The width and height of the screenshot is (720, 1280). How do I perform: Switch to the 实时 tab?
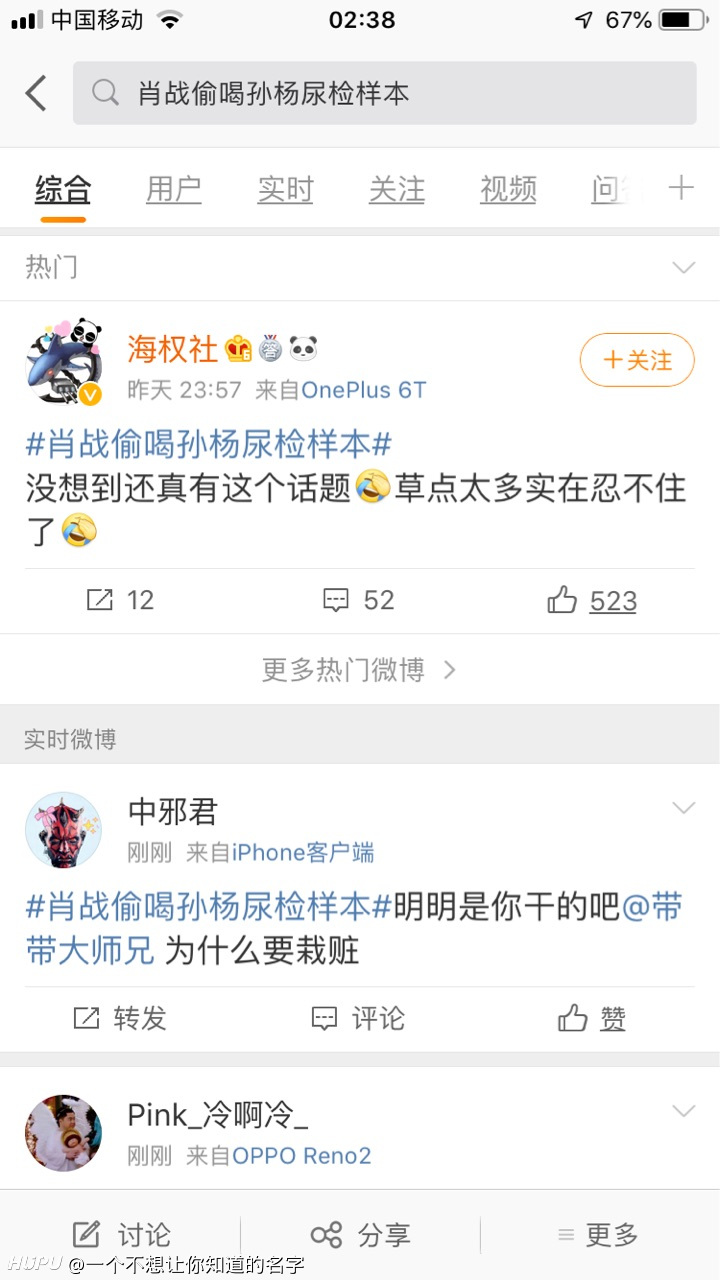point(285,188)
